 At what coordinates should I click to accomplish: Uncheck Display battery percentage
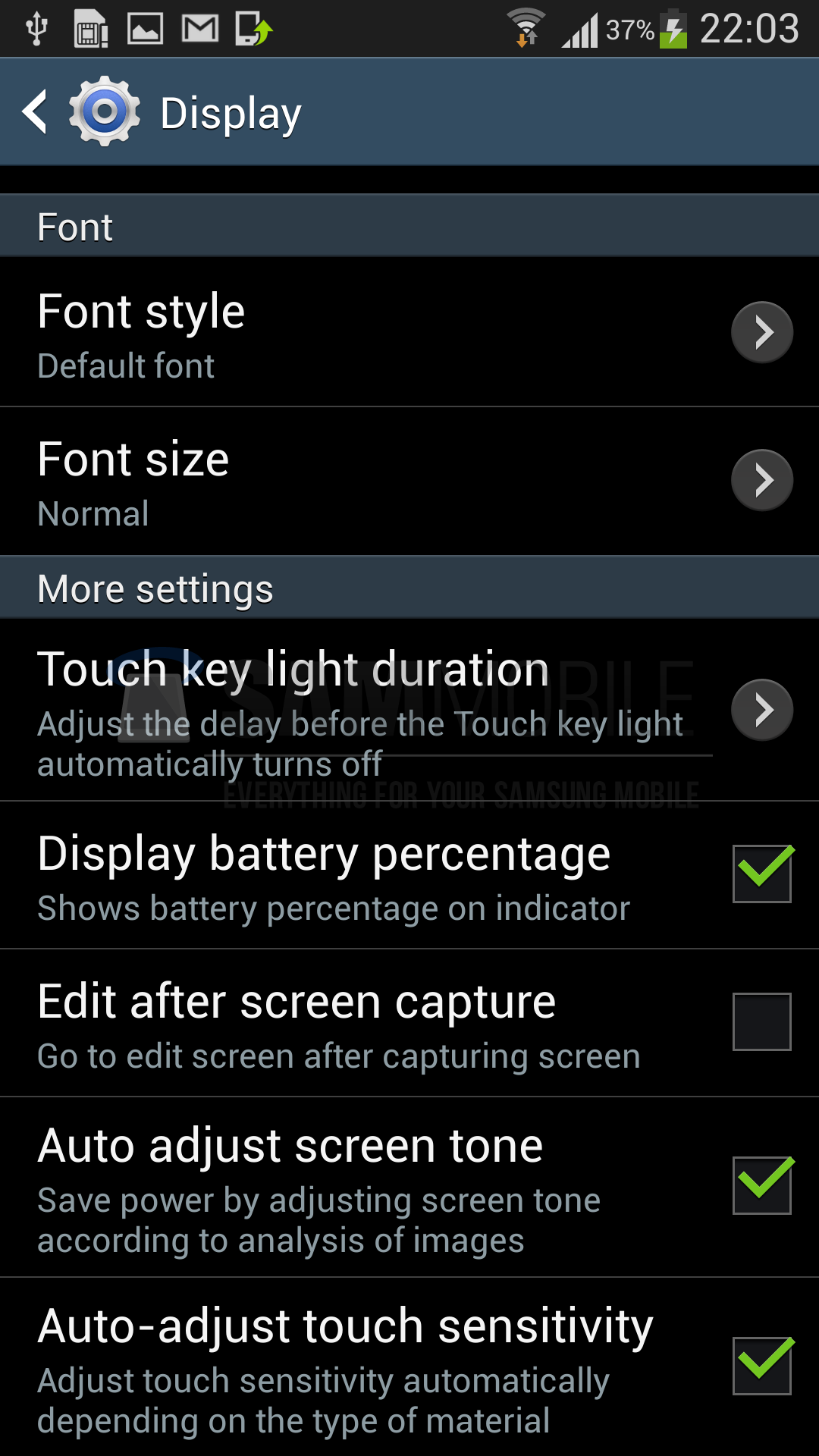point(761,874)
